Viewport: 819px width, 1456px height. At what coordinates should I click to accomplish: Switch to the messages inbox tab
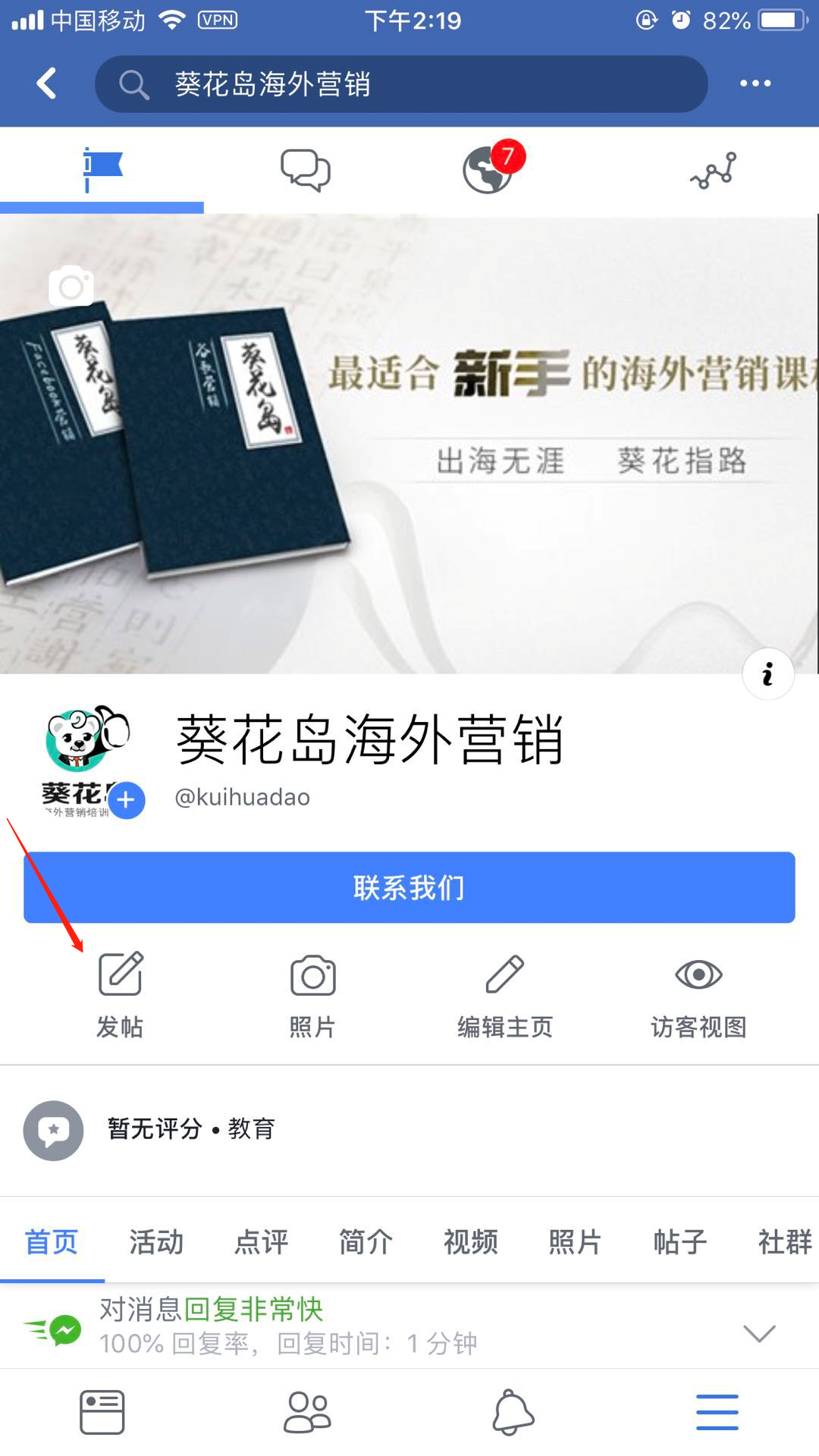point(306,170)
